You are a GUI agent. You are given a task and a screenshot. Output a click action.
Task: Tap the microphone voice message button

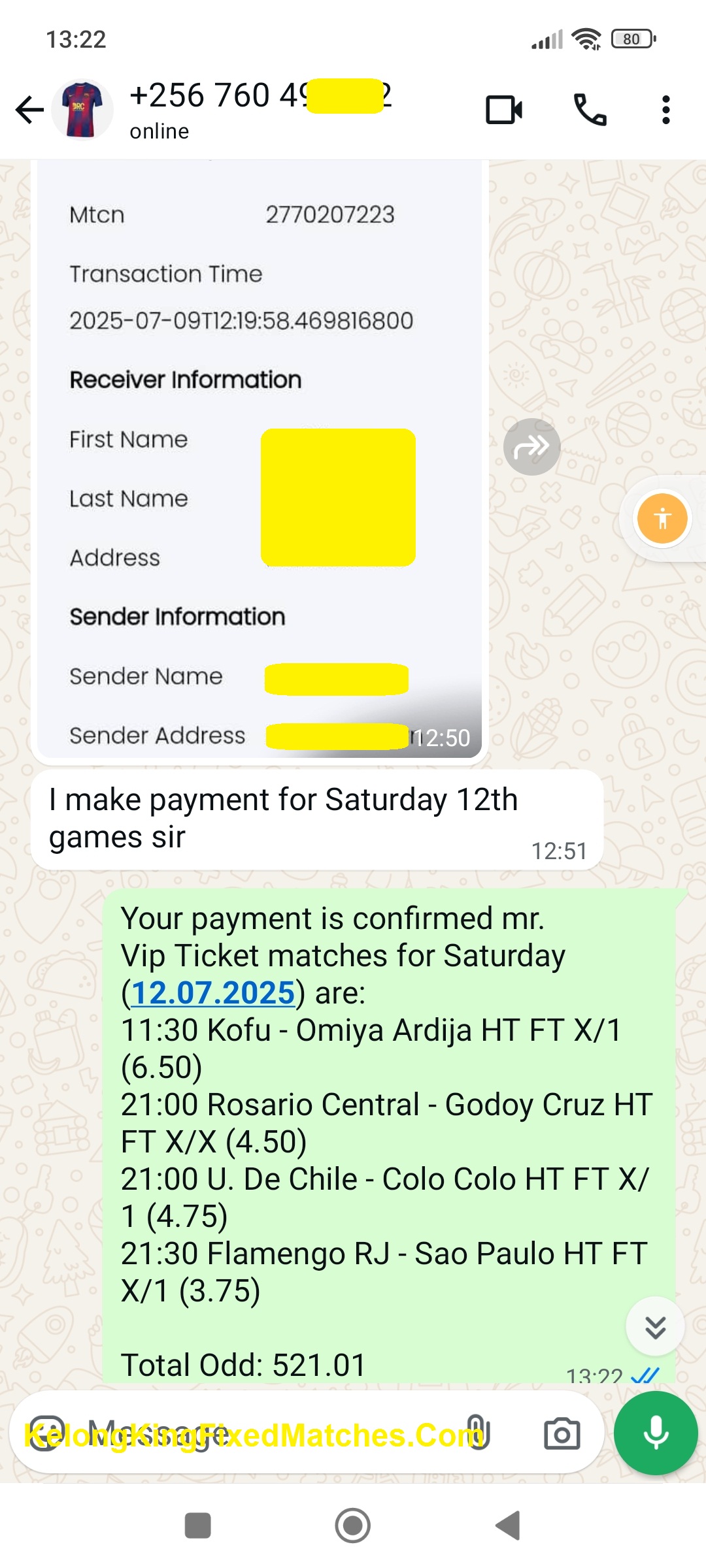tap(656, 1433)
